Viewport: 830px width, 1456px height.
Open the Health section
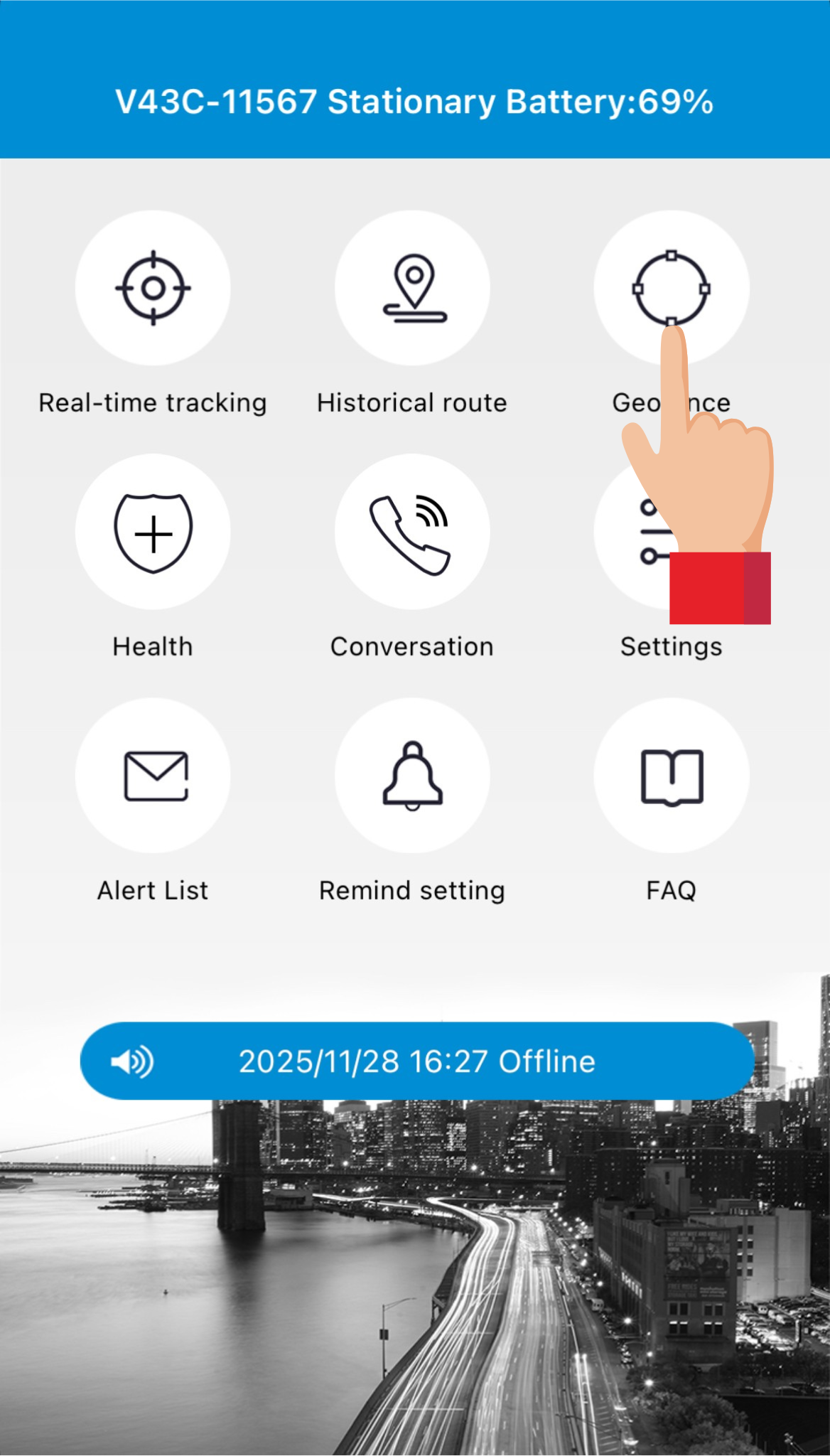153,532
